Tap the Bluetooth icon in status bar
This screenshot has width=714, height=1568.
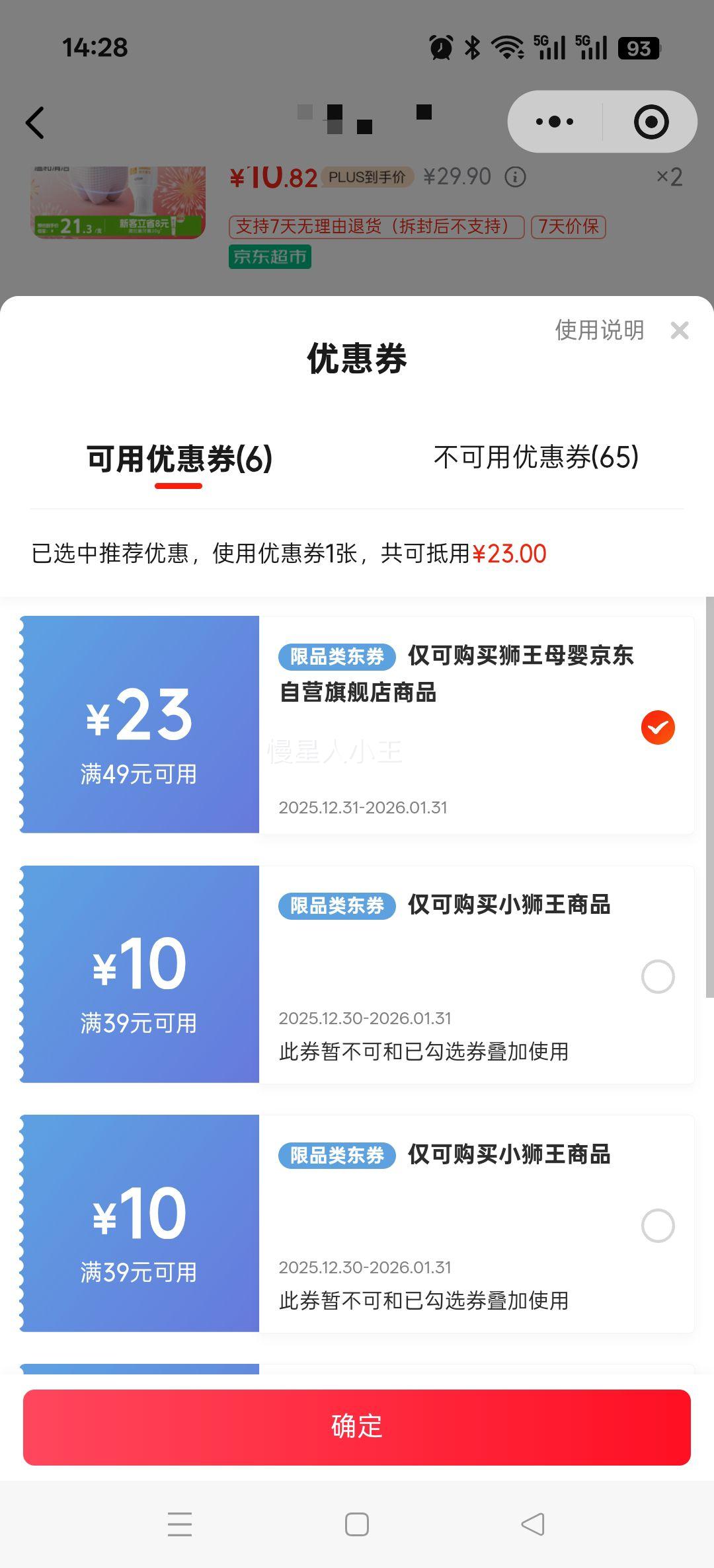(x=473, y=44)
